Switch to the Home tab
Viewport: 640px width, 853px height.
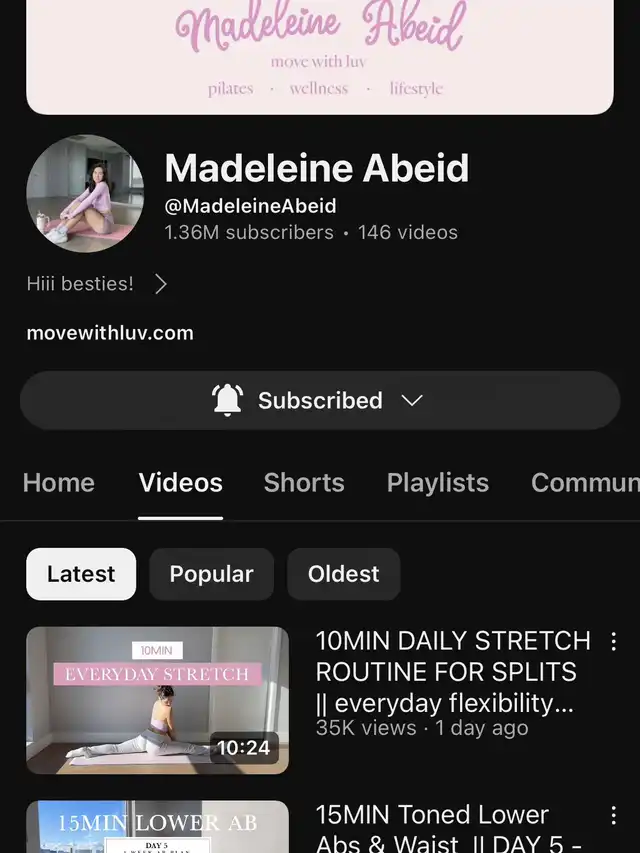point(58,482)
